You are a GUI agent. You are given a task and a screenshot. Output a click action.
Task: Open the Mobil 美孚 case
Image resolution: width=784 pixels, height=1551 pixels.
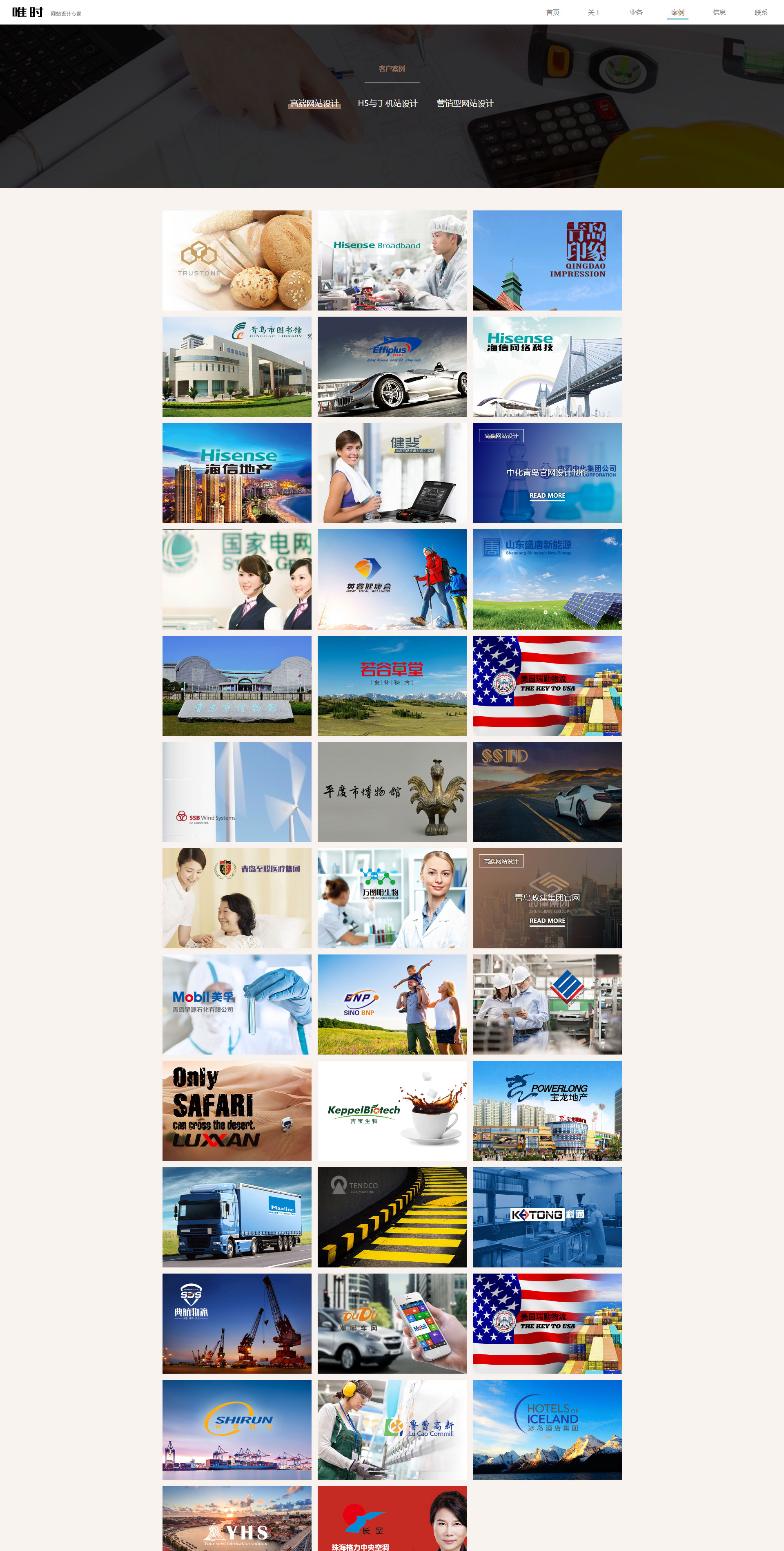coord(237,1004)
